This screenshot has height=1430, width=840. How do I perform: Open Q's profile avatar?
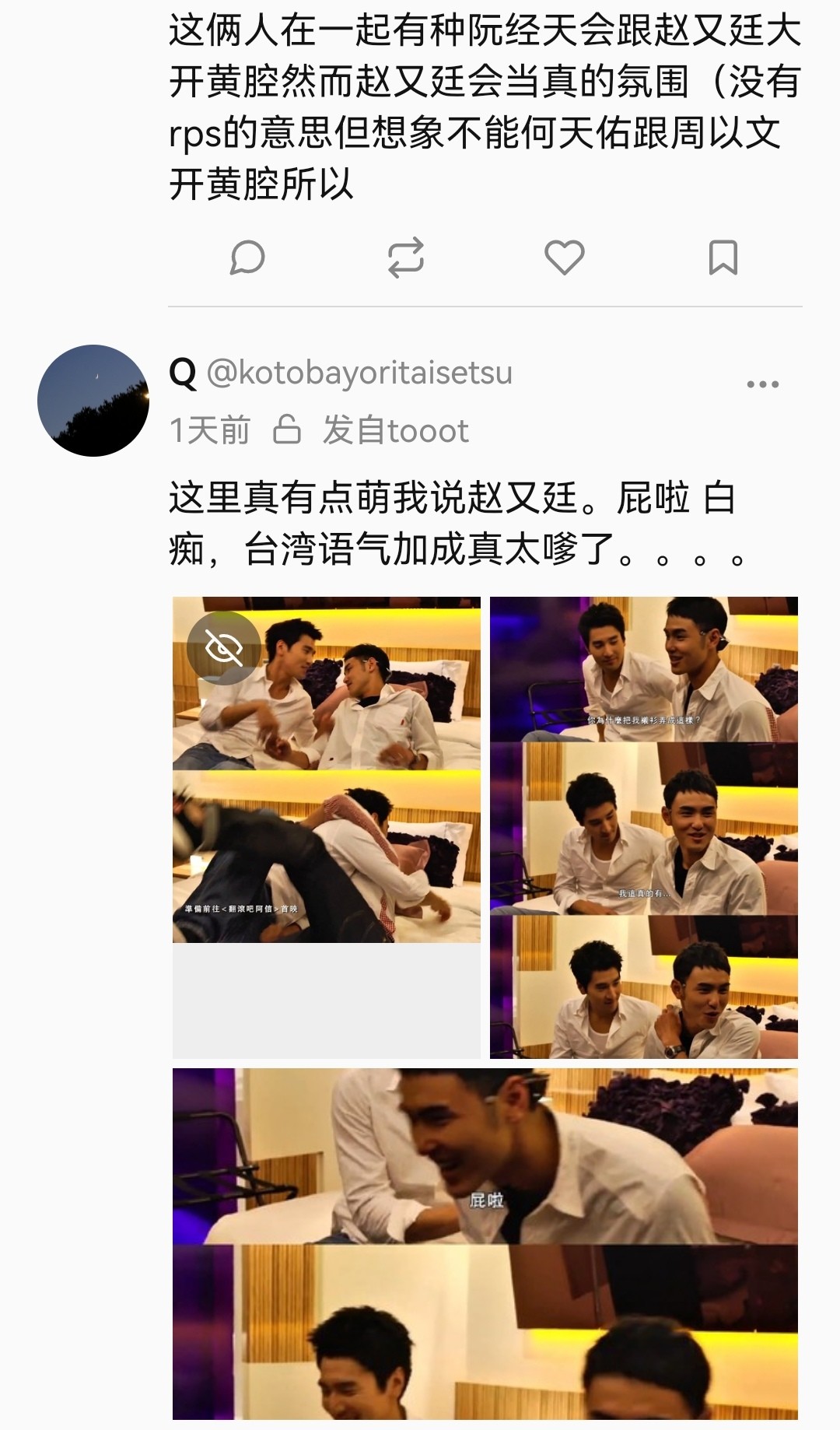(x=93, y=401)
